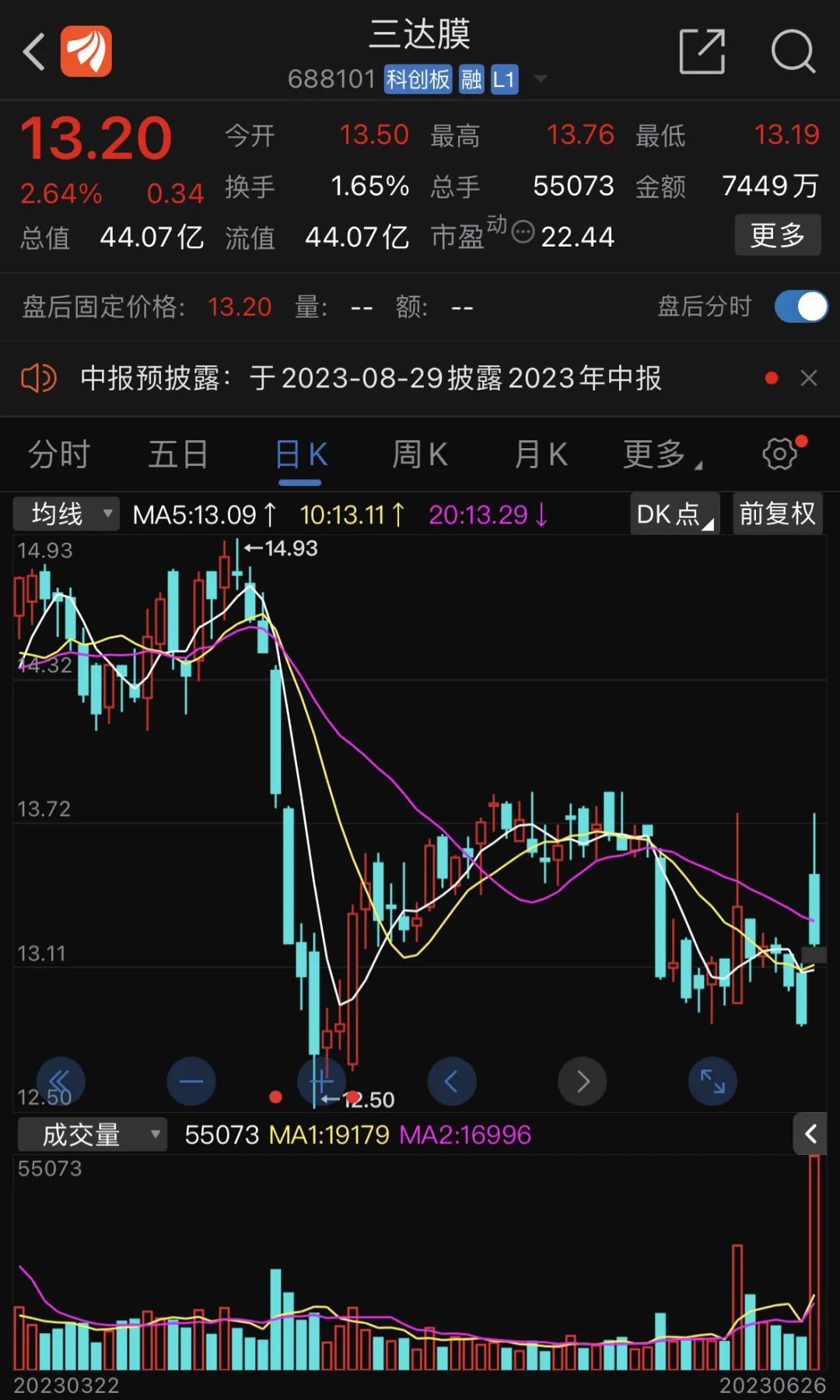This screenshot has height=1400, width=840.
Task: Open the 成交量 sub-indicator dropdown
Action: point(92,1135)
